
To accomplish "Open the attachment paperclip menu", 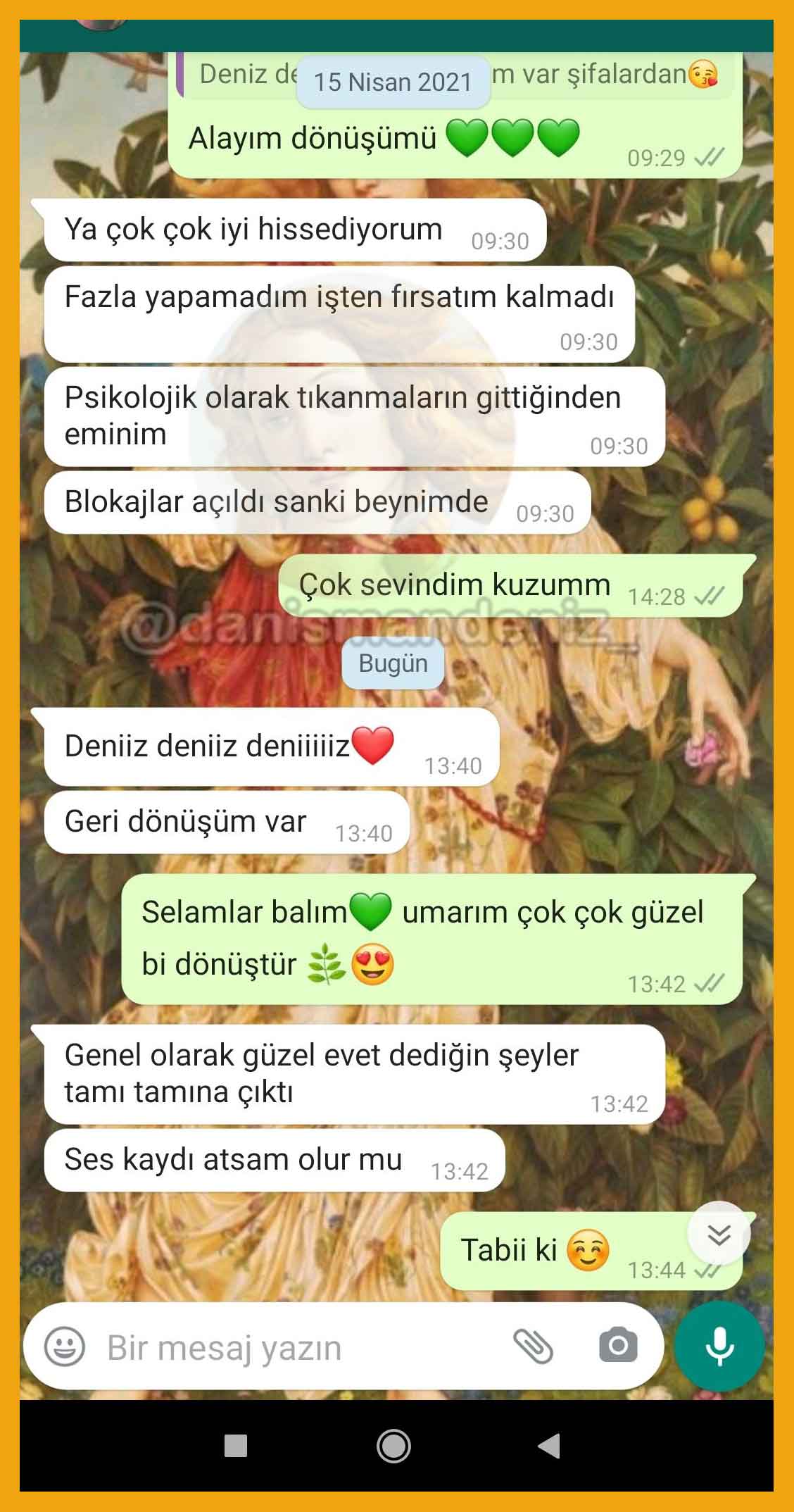I will point(533,1347).
